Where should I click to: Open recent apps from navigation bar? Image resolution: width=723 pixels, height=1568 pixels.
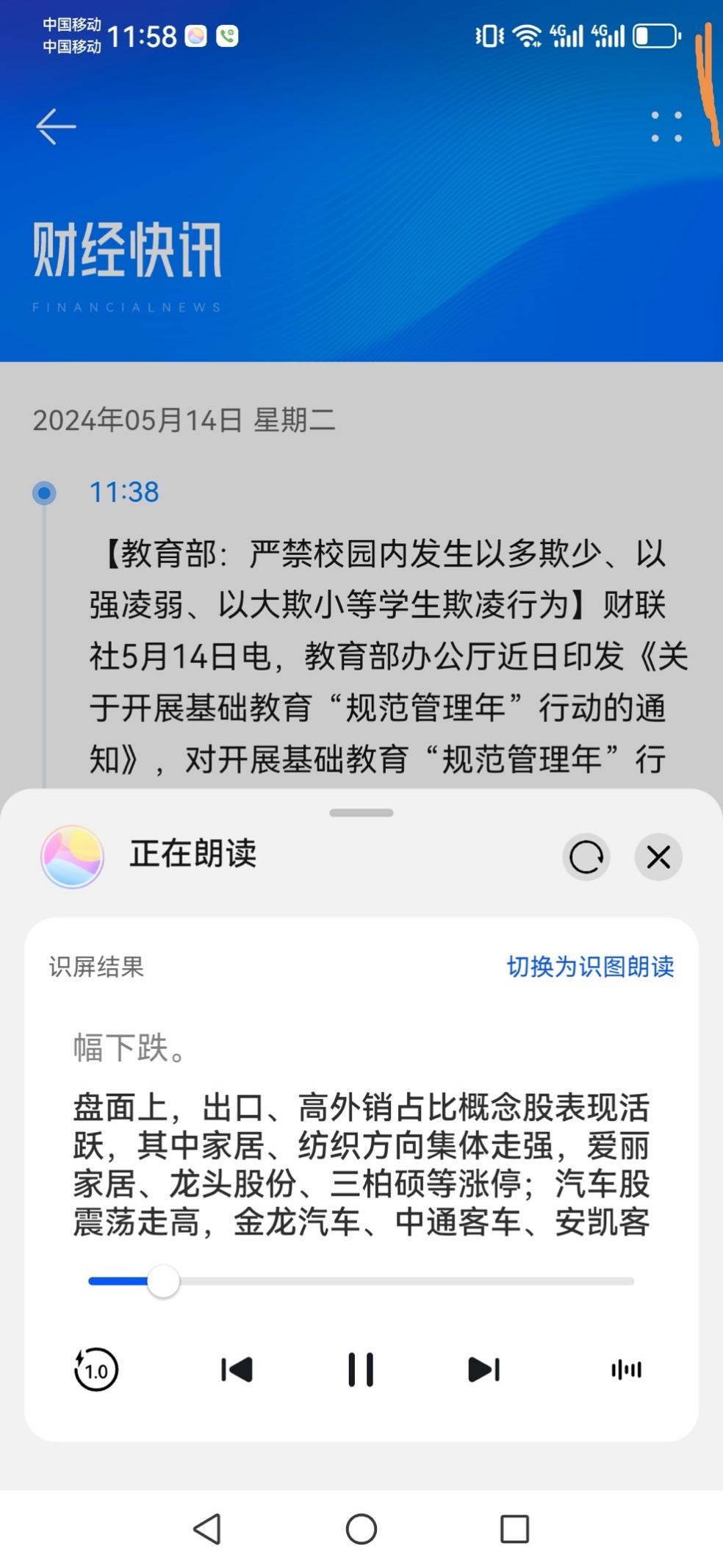coord(514,1530)
